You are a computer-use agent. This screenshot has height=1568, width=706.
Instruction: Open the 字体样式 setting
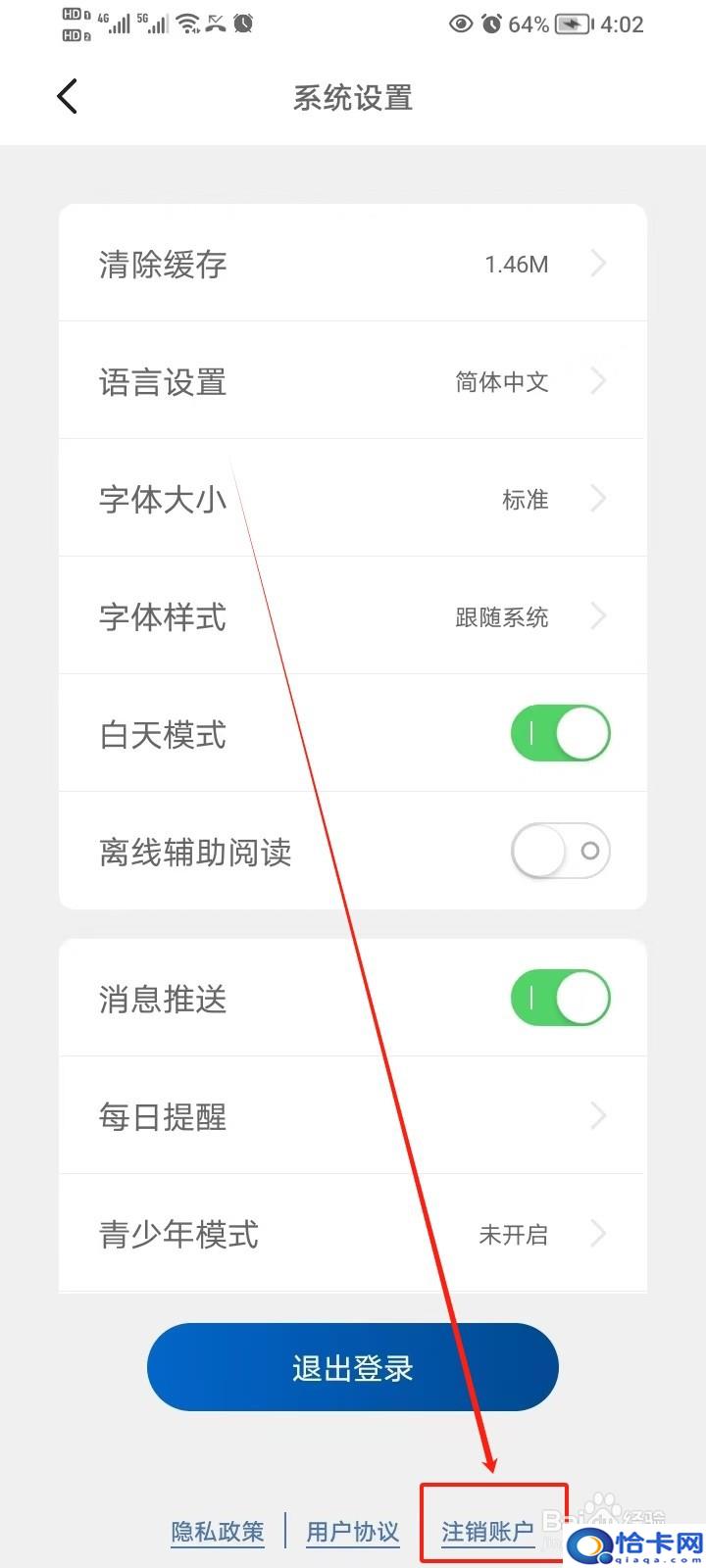[353, 615]
